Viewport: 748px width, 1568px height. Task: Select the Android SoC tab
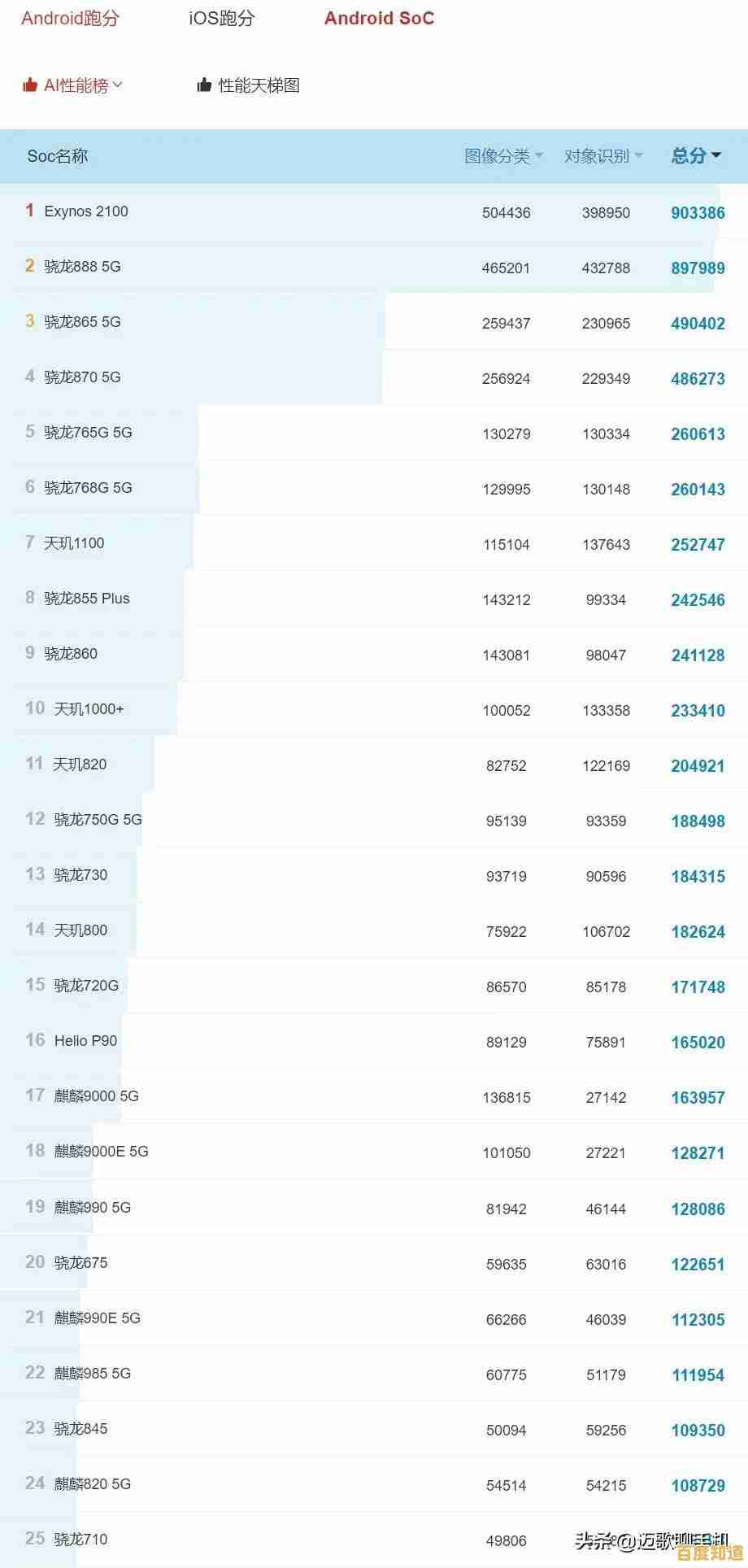point(379,18)
